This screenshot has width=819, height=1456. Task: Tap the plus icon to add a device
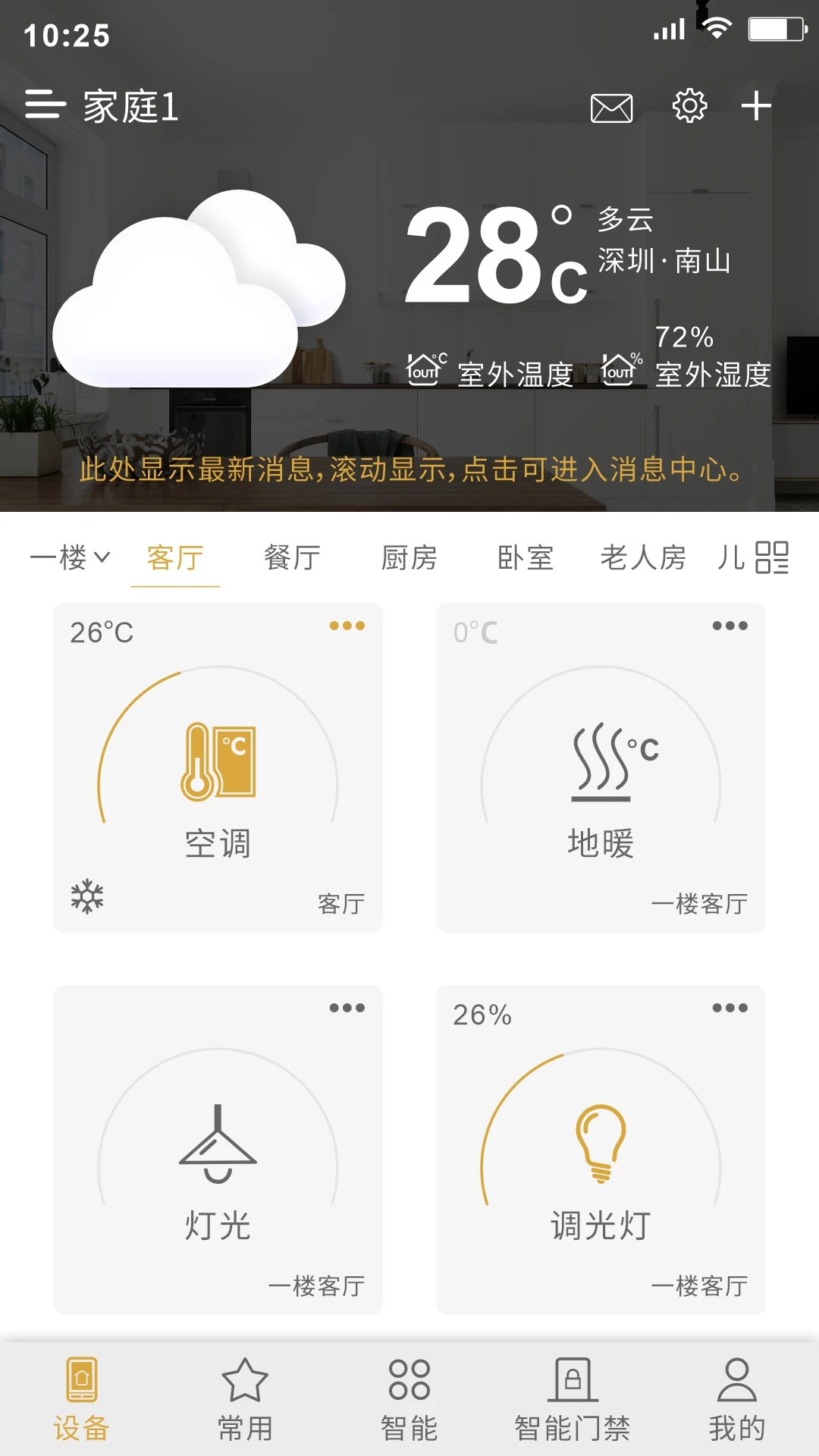pyautogui.click(x=758, y=107)
